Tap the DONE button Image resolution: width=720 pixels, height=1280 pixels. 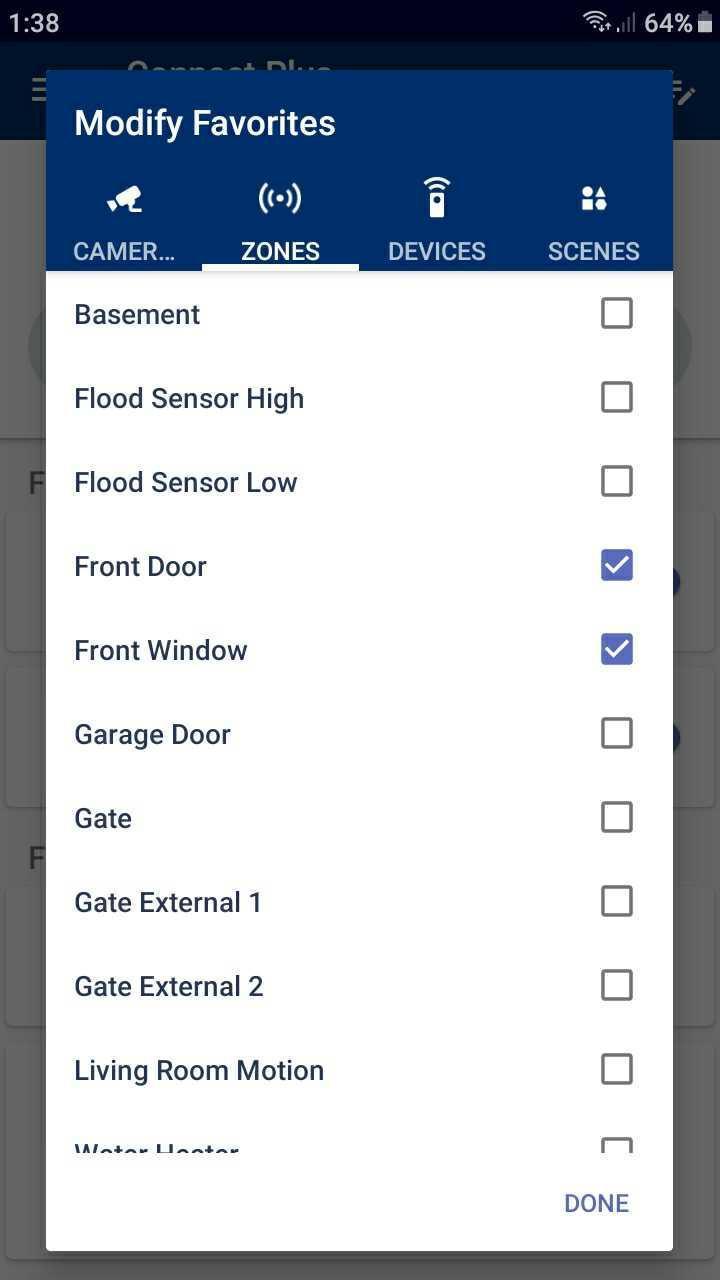(596, 1203)
